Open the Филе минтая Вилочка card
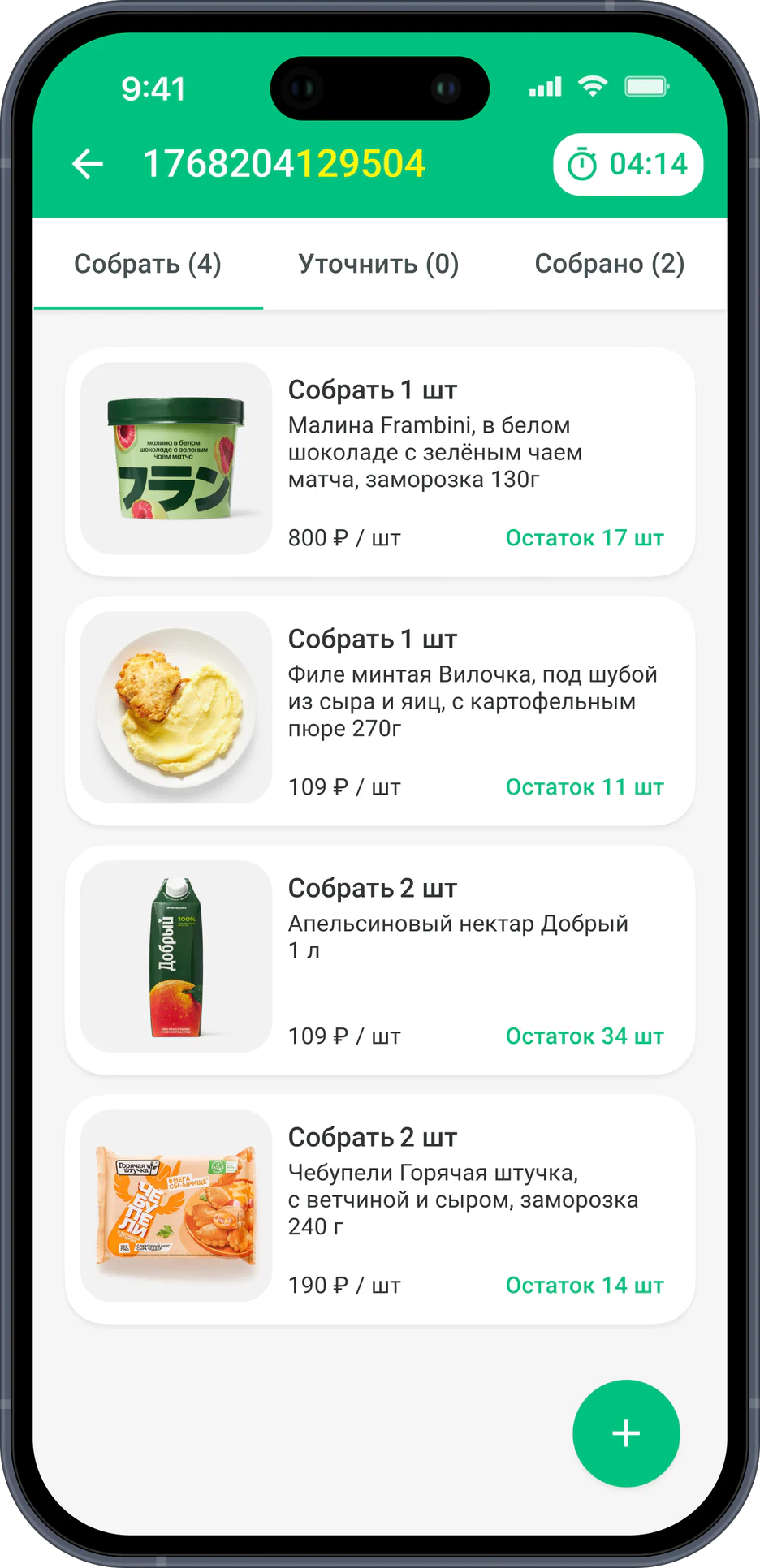760x1568 pixels. click(x=380, y=711)
